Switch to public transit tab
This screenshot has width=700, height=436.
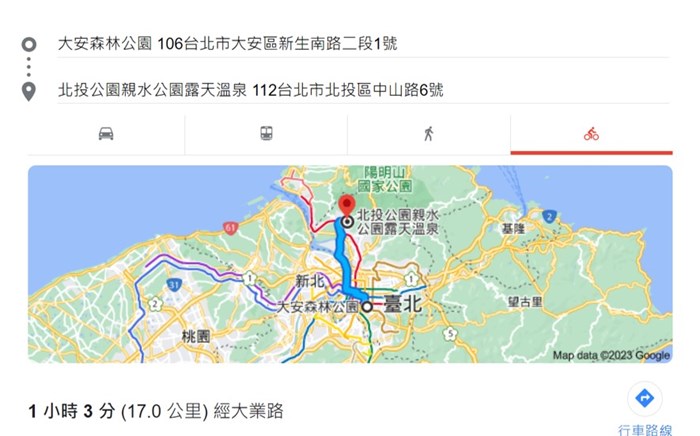click(x=266, y=135)
